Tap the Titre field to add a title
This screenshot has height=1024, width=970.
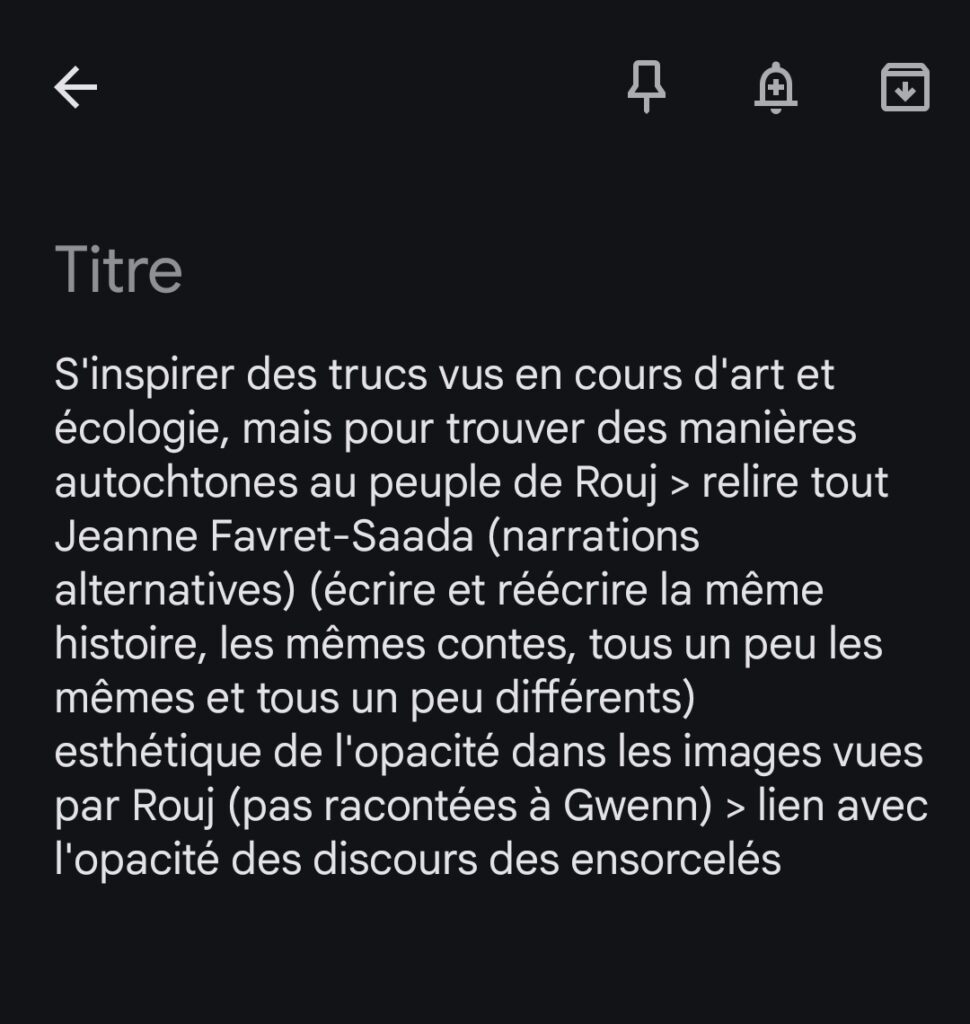click(120, 270)
